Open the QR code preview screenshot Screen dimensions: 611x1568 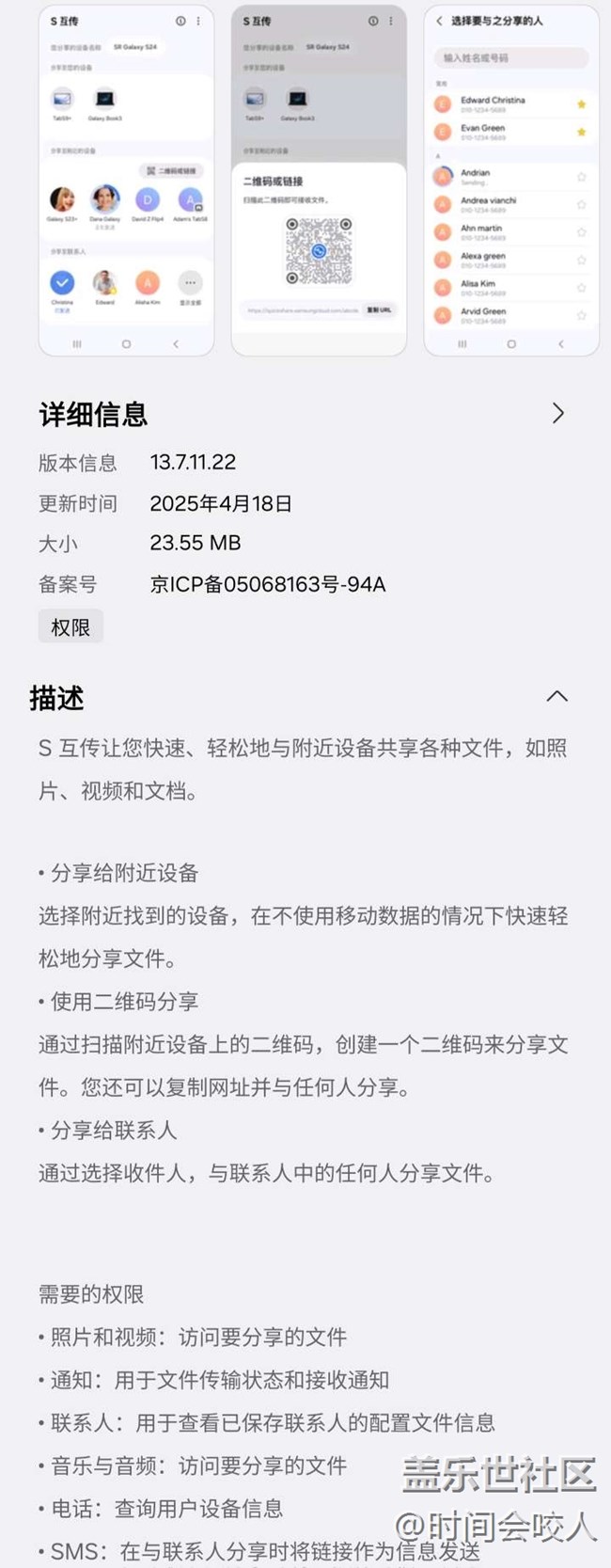click(x=319, y=181)
